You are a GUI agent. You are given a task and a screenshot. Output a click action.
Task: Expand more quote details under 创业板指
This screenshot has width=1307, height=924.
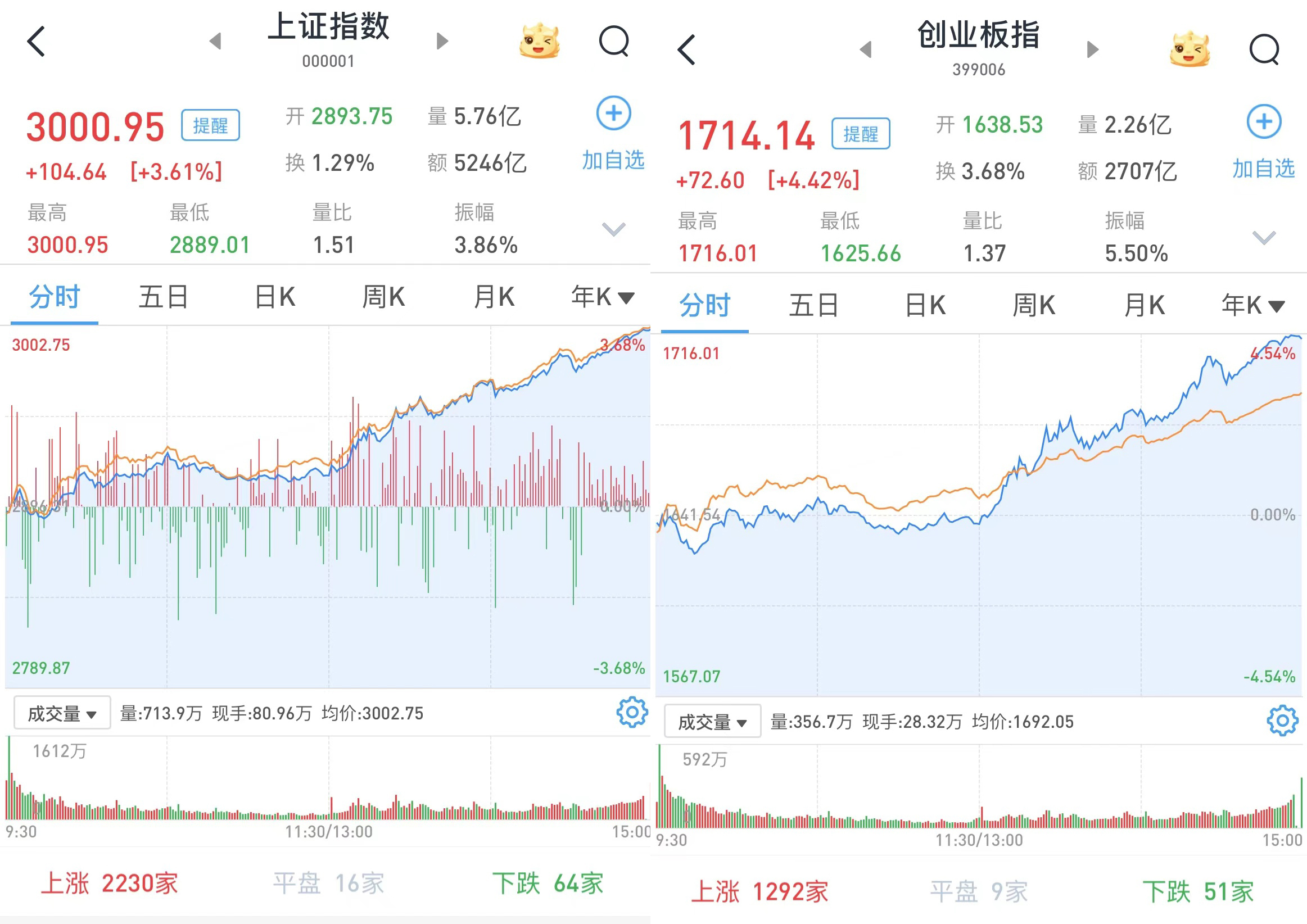click(1264, 237)
